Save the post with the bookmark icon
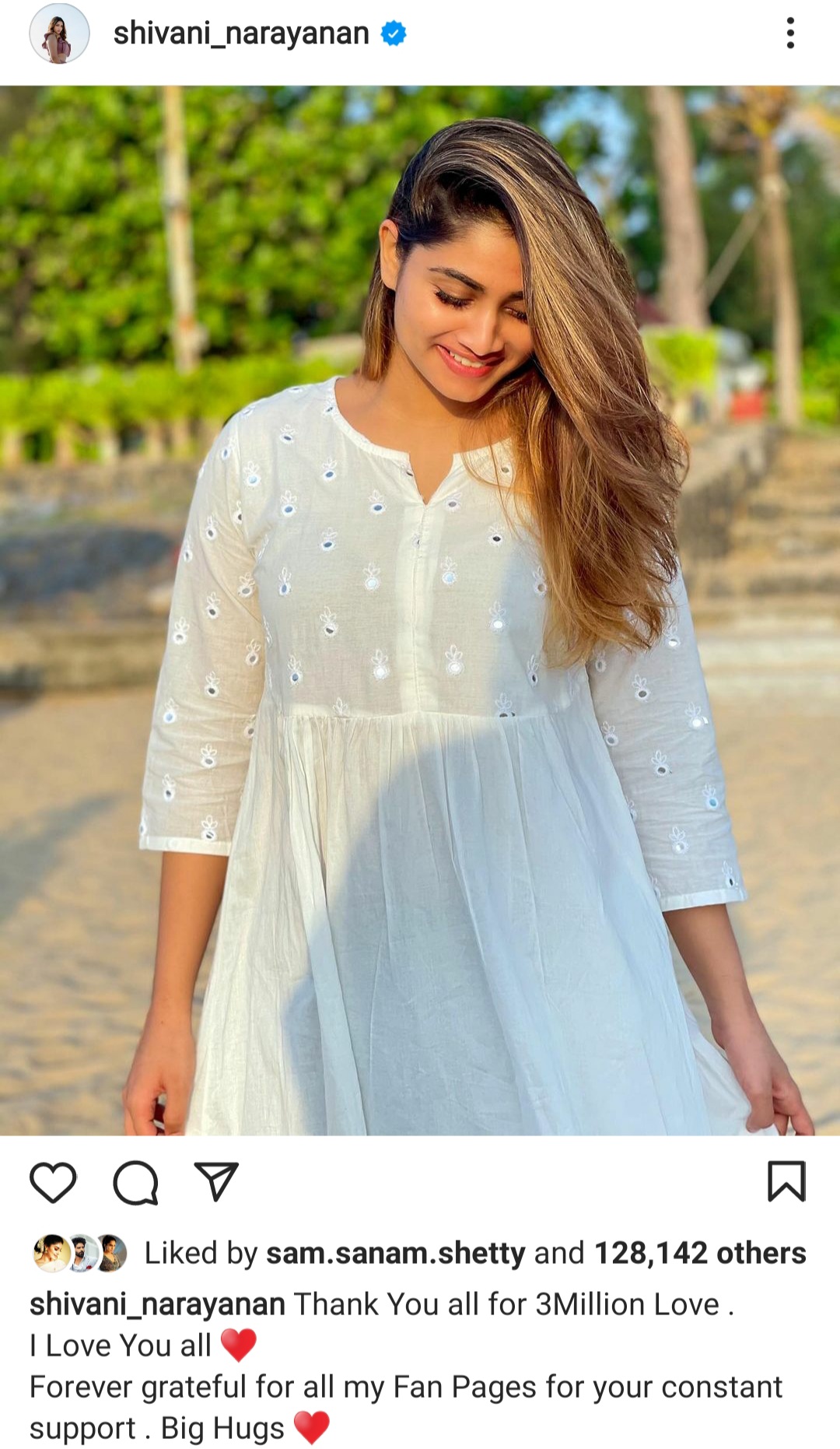 point(786,1181)
